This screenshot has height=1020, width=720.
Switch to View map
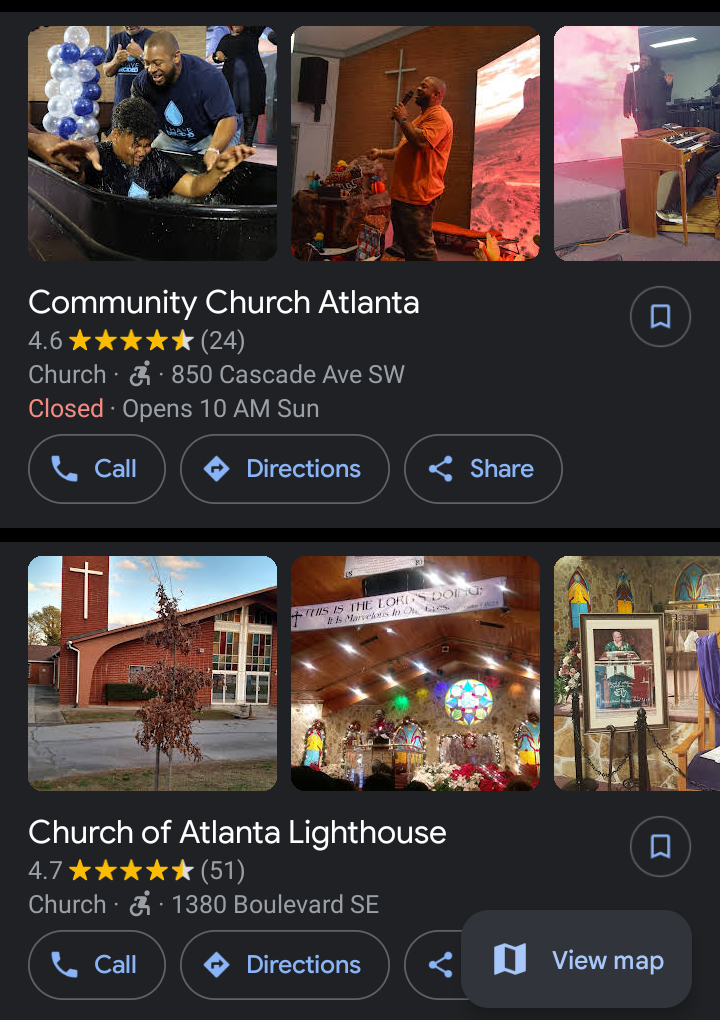pos(577,961)
